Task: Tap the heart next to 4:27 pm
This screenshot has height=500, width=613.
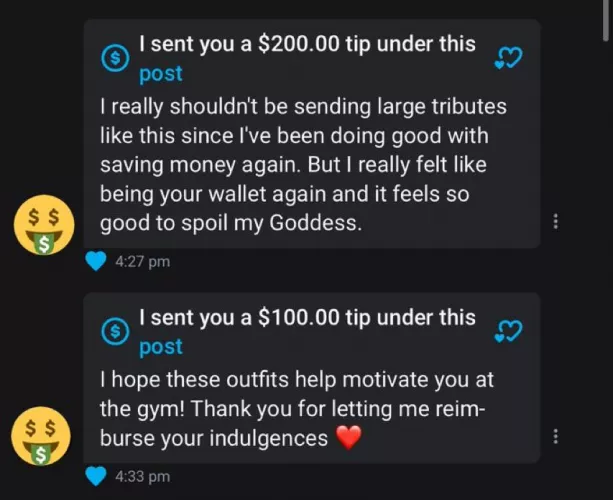Action: click(x=96, y=262)
